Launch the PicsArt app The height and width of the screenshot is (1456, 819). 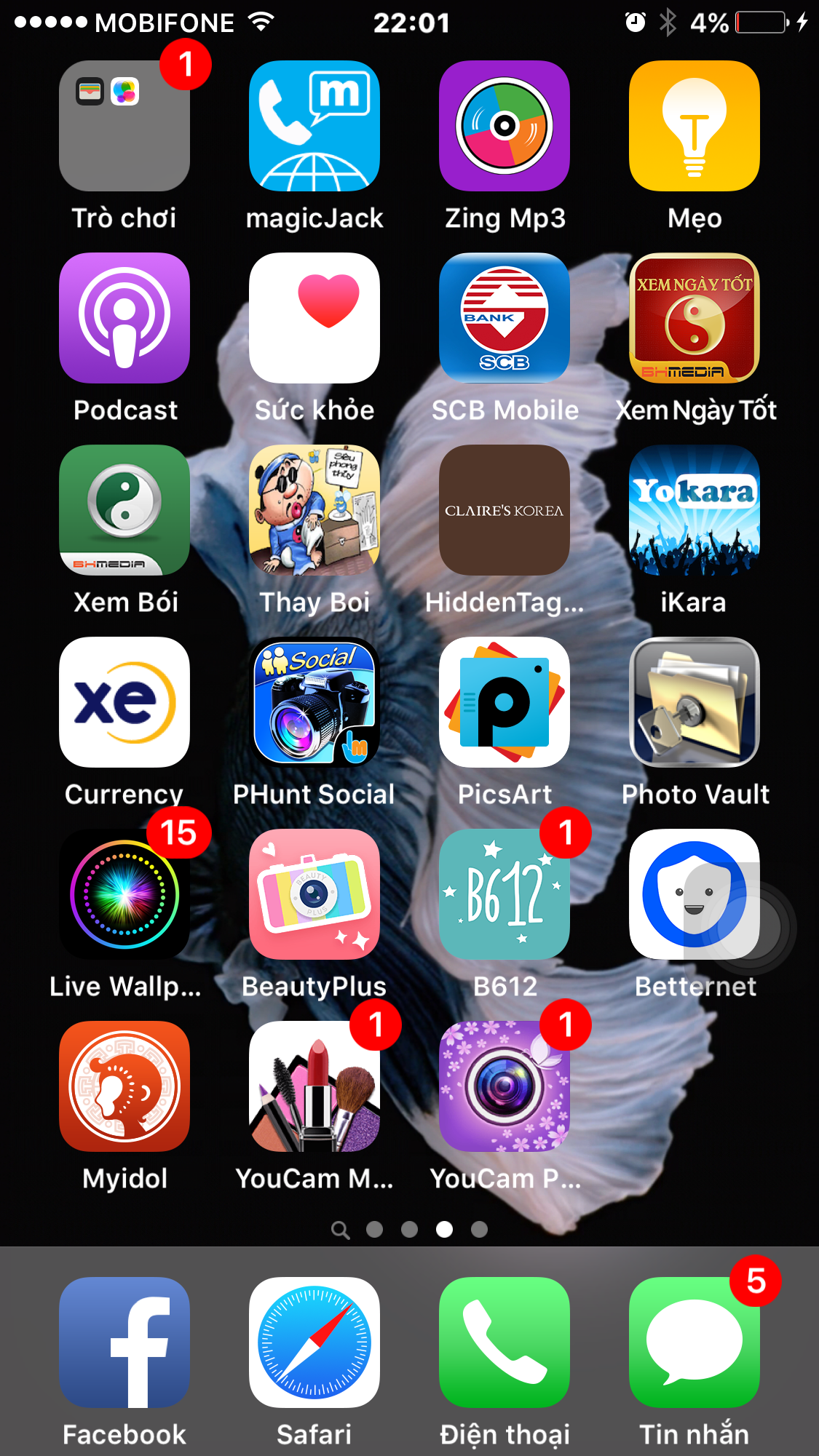tap(505, 702)
